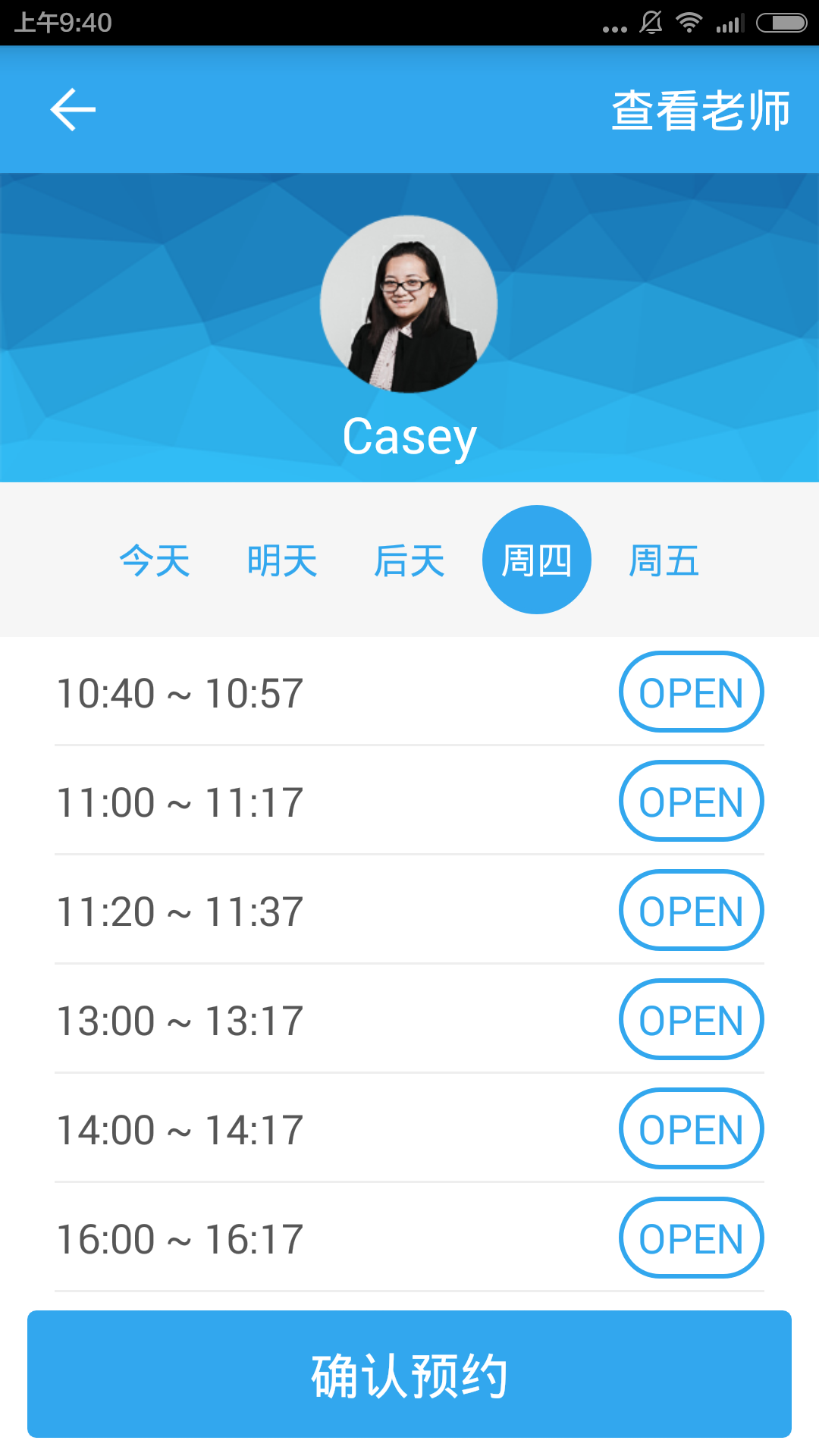Open 查看老师 teacher details
Image resolution: width=819 pixels, height=1456 pixels.
[x=700, y=111]
